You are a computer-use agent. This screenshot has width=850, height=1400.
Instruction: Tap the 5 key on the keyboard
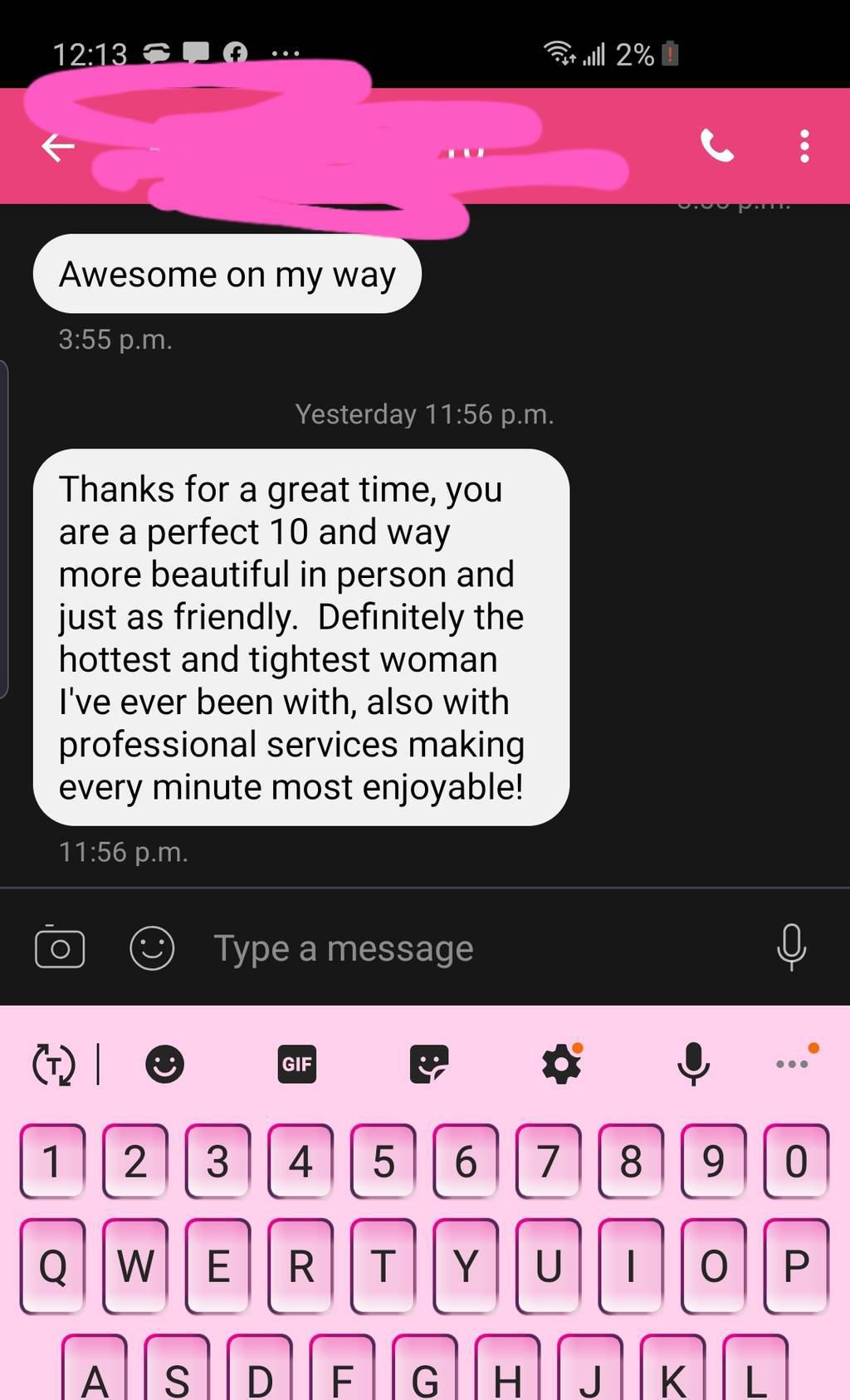pos(383,1161)
